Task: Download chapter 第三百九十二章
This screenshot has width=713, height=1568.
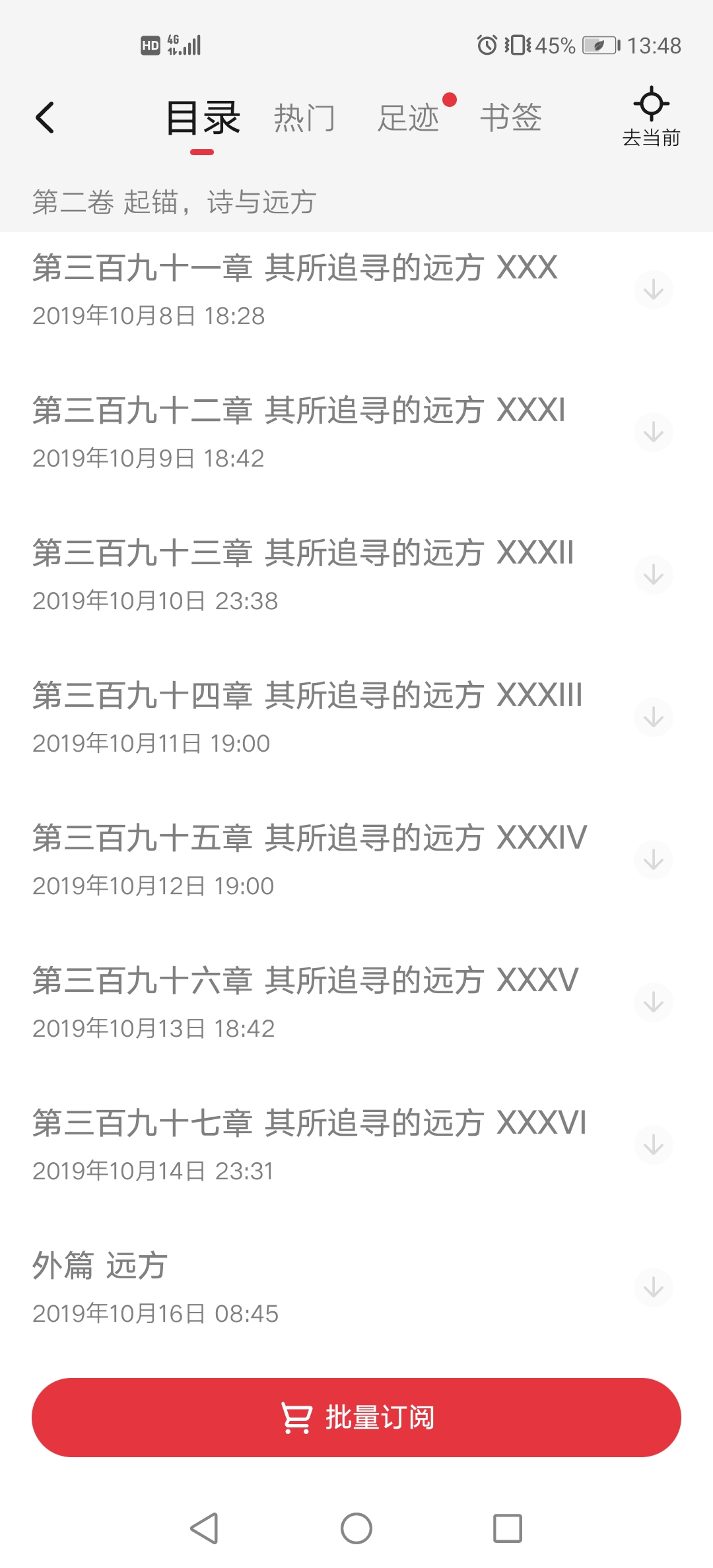Action: point(654,432)
